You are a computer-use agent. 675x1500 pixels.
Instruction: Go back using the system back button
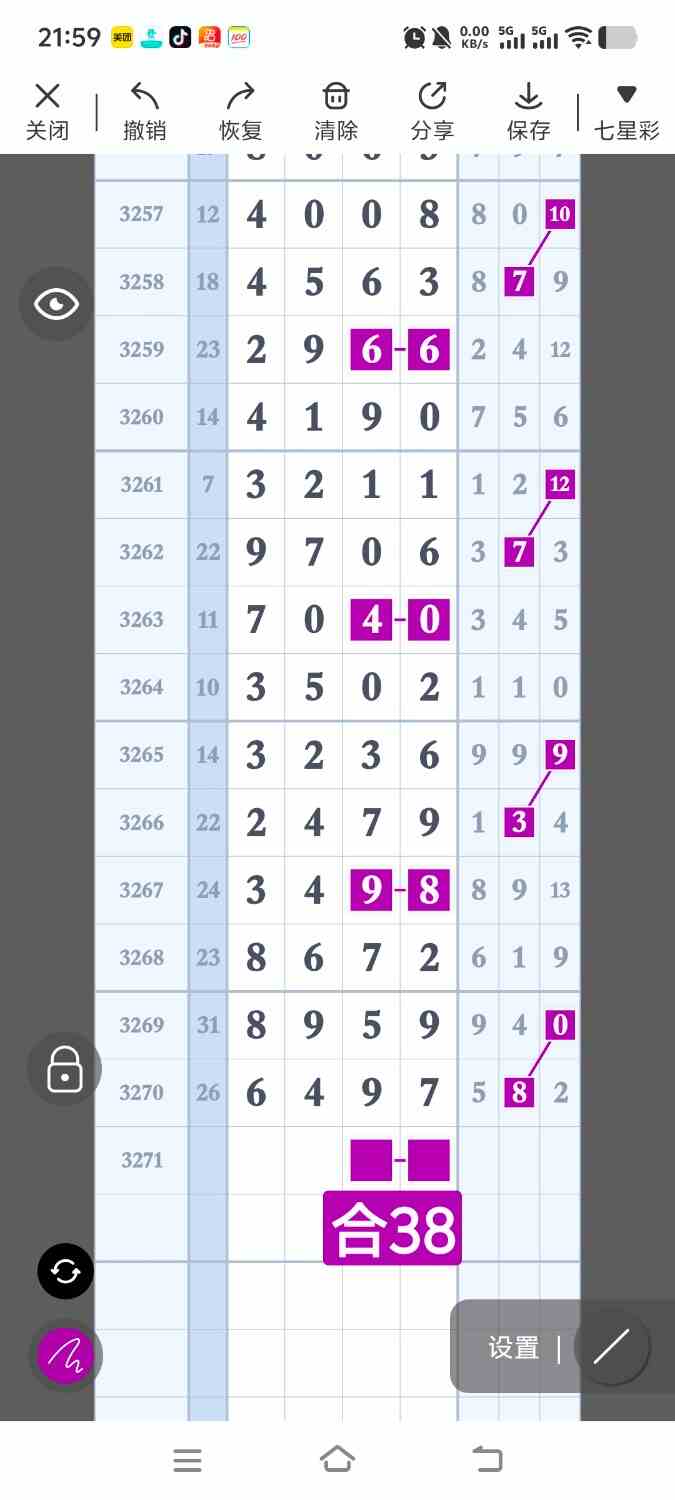point(487,1460)
